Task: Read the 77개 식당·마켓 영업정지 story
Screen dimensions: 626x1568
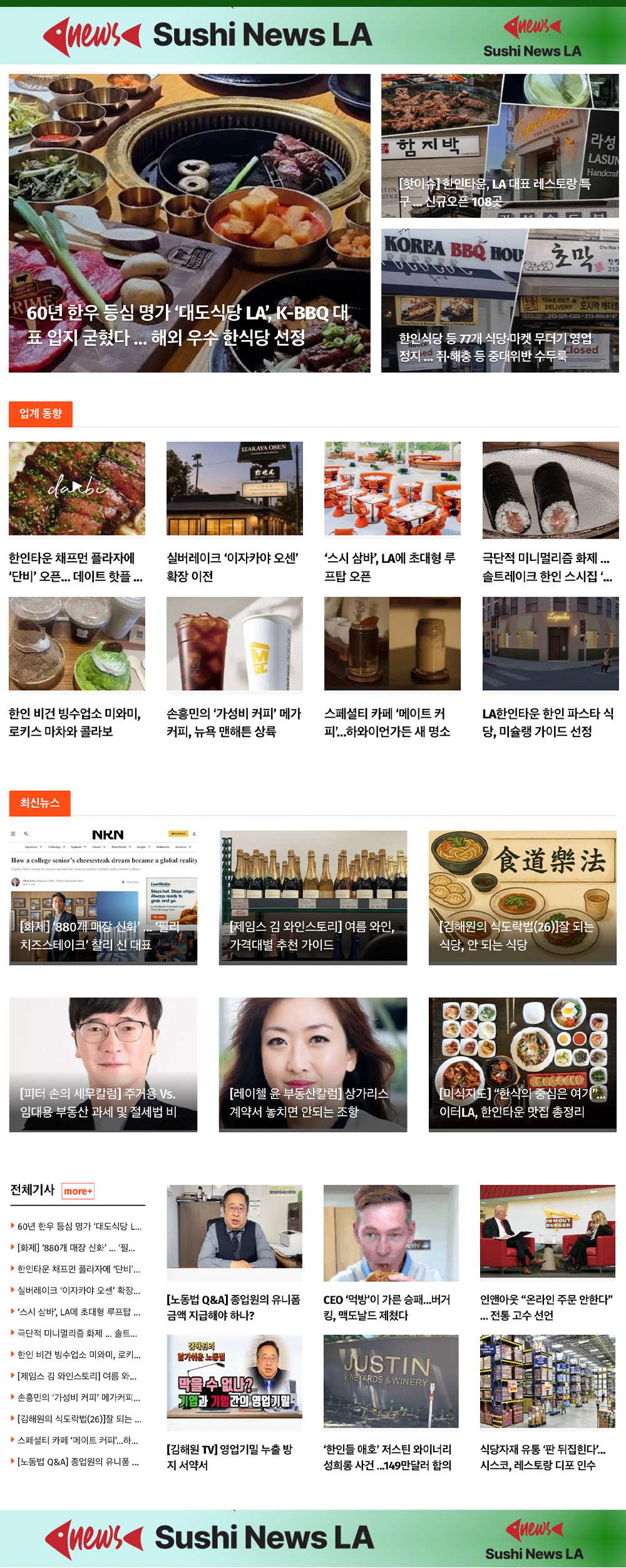Action: coord(495,347)
